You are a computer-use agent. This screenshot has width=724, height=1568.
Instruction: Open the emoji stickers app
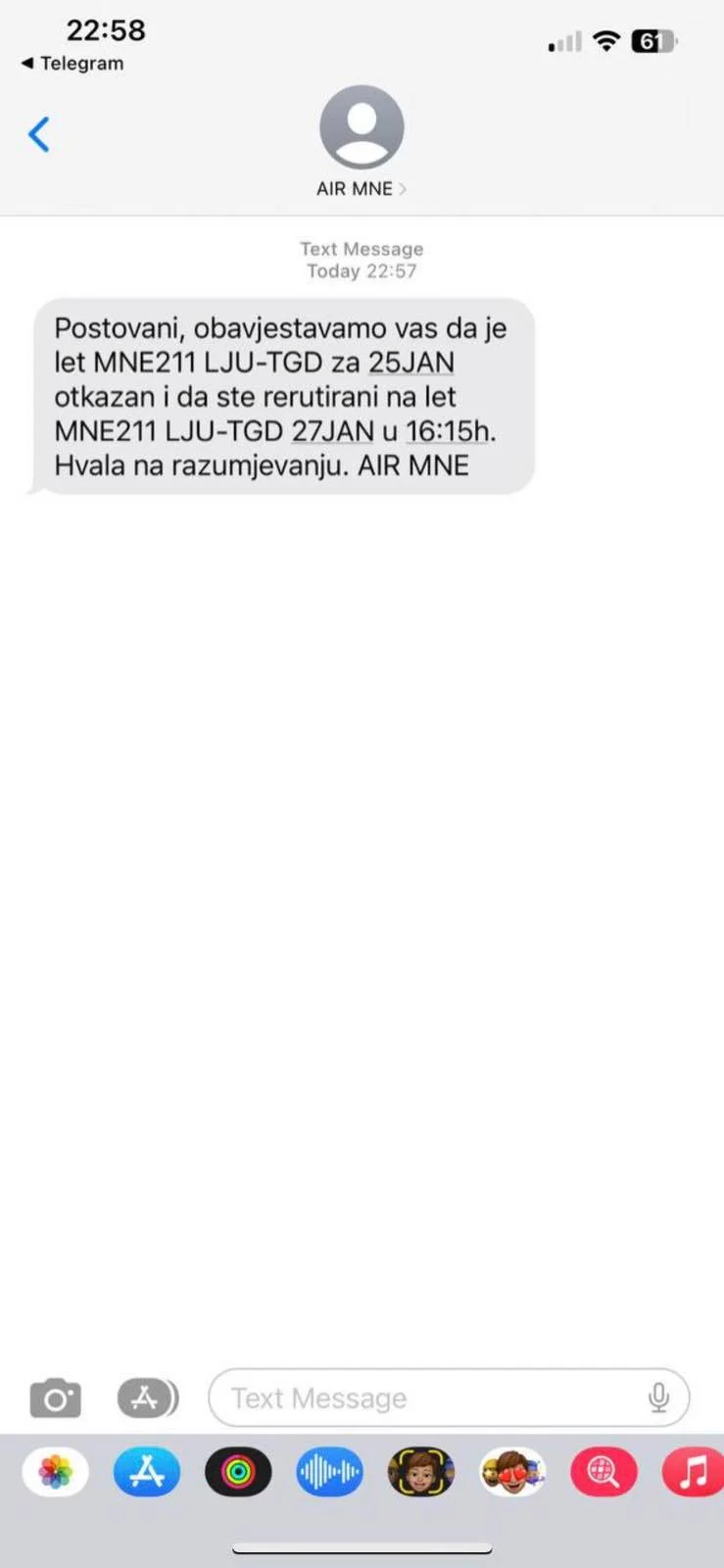512,1472
